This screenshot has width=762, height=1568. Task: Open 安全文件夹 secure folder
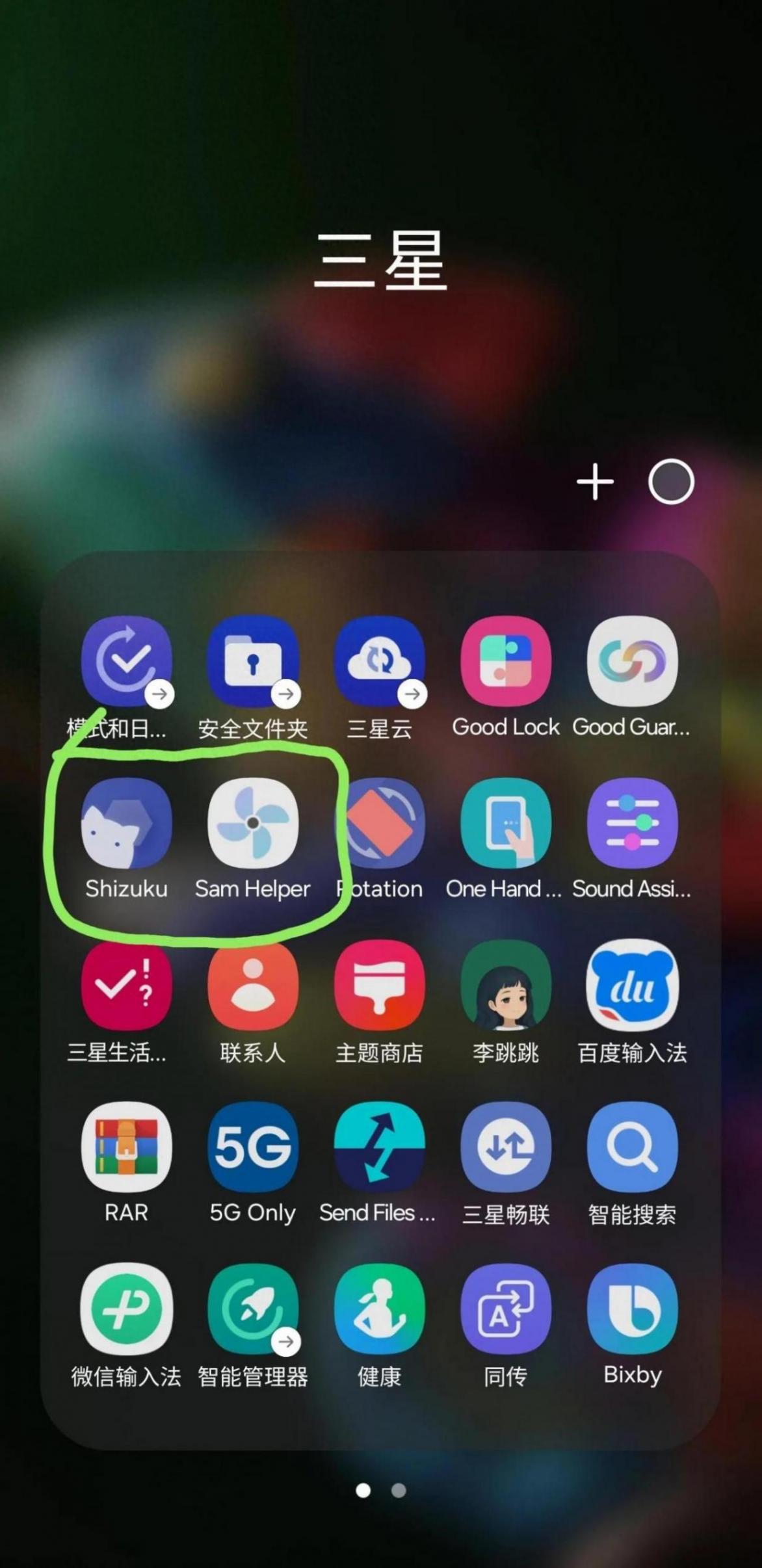tap(253, 662)
